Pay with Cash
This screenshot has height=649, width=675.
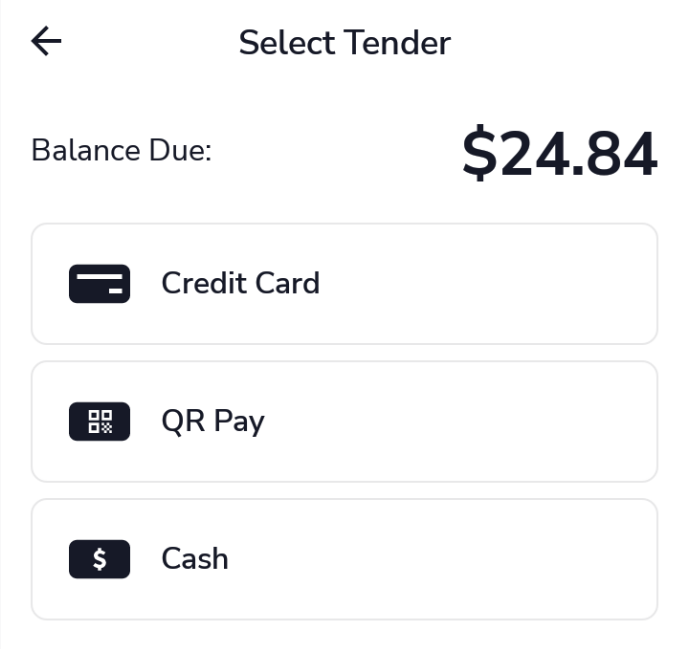(344, 558)
